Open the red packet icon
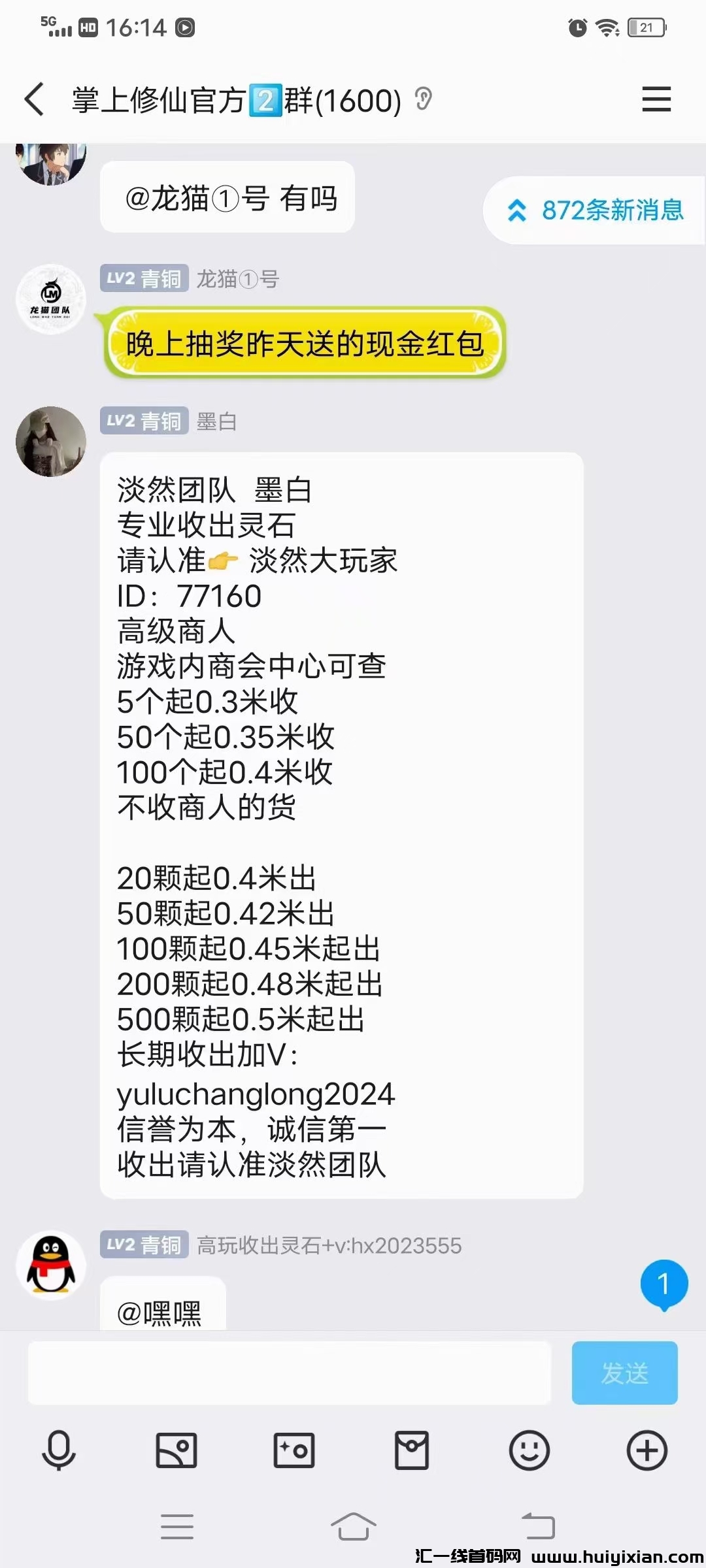The width and height of the screenshot is (706, 1568). coord(412,1450)
